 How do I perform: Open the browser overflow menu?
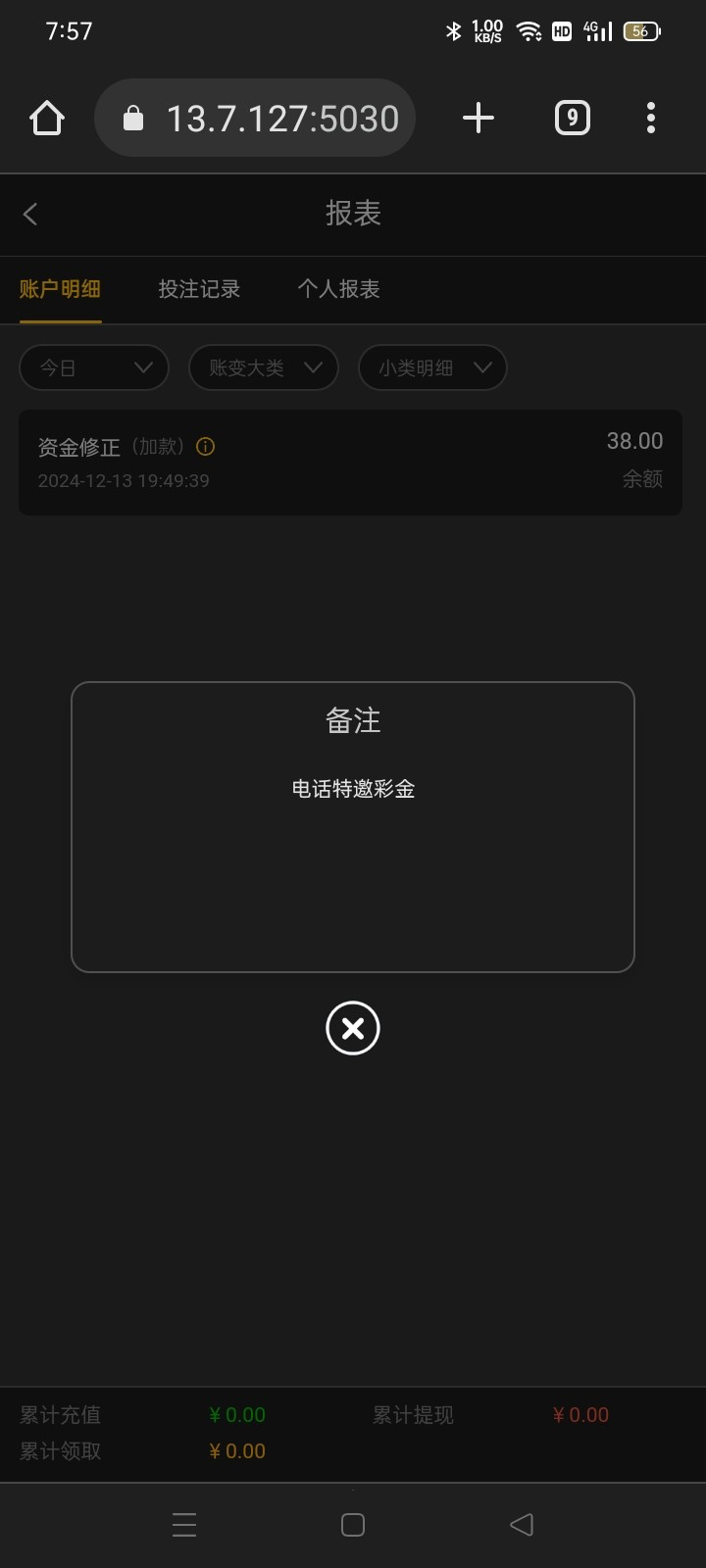(650, 117)
